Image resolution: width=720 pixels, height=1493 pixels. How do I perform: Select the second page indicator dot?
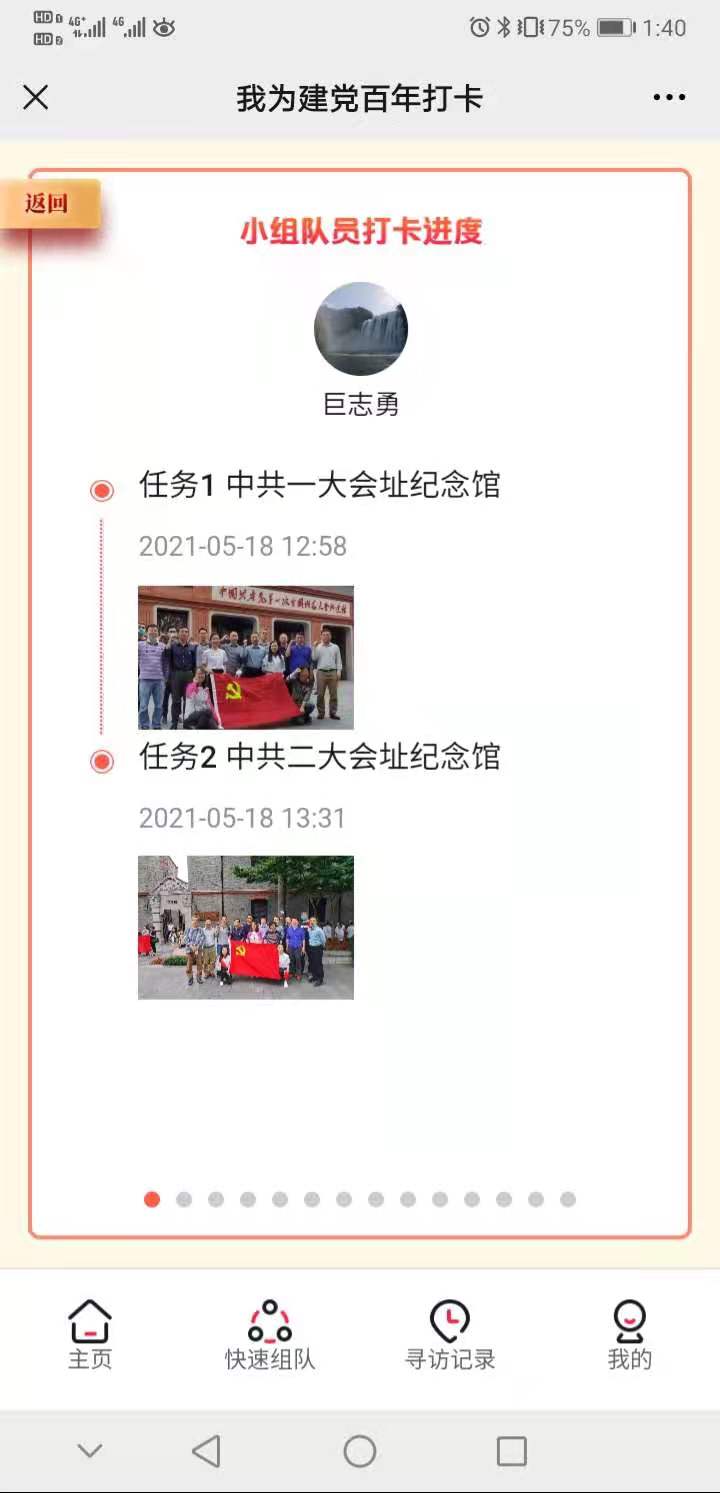pyautogui.click(x=184, y=1199)
